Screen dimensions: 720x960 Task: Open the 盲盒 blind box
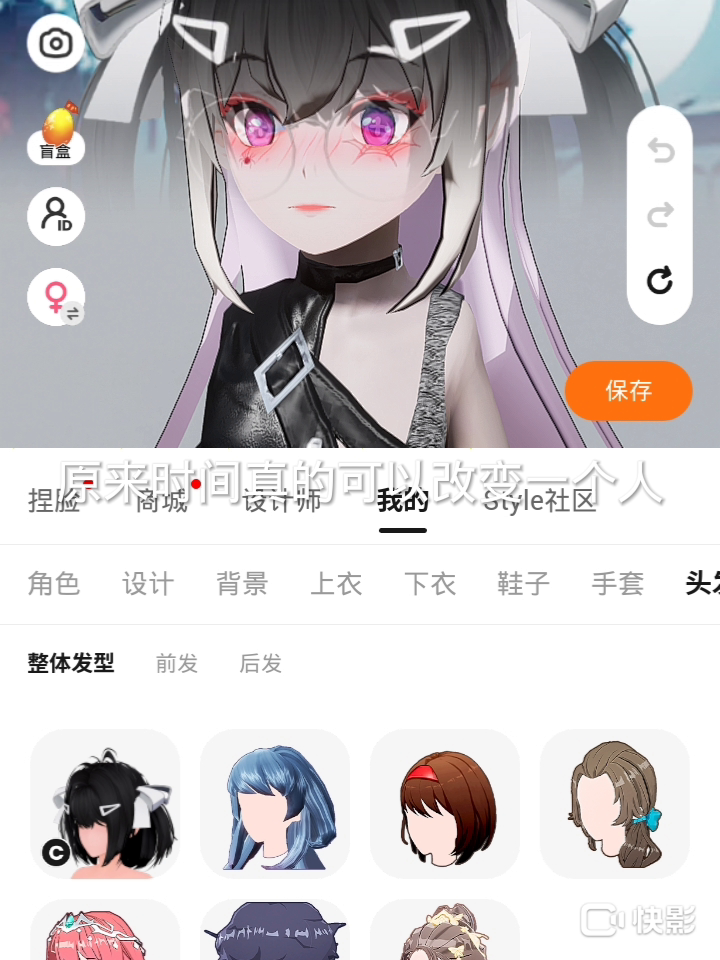tap(56, 135)
